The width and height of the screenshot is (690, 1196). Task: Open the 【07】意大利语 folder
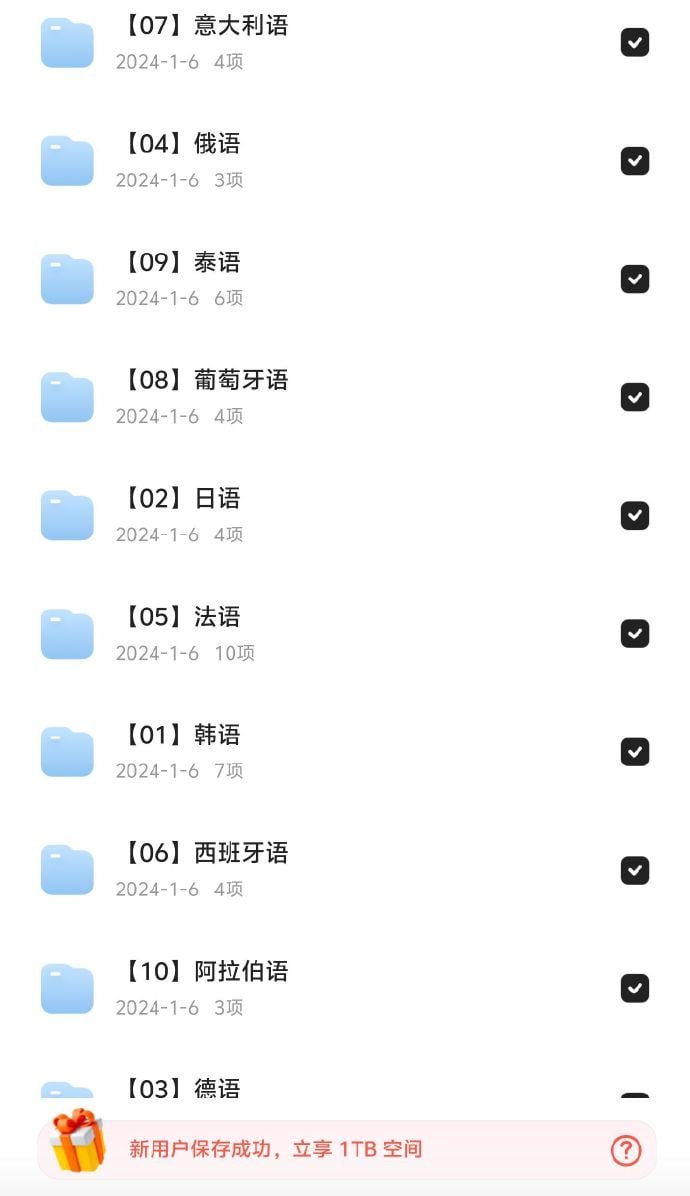click(204, 27)
